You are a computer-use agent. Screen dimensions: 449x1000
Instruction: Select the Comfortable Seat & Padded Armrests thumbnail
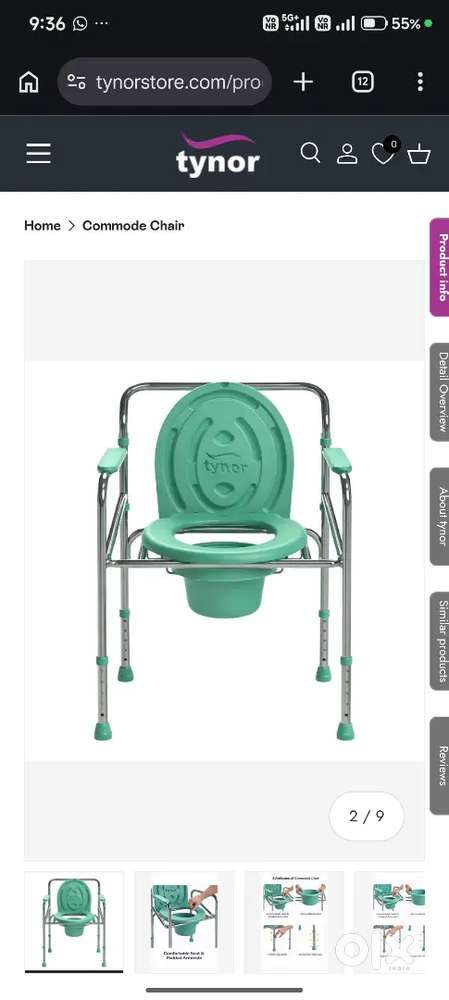pyautogui.click(x=184, y=922)
